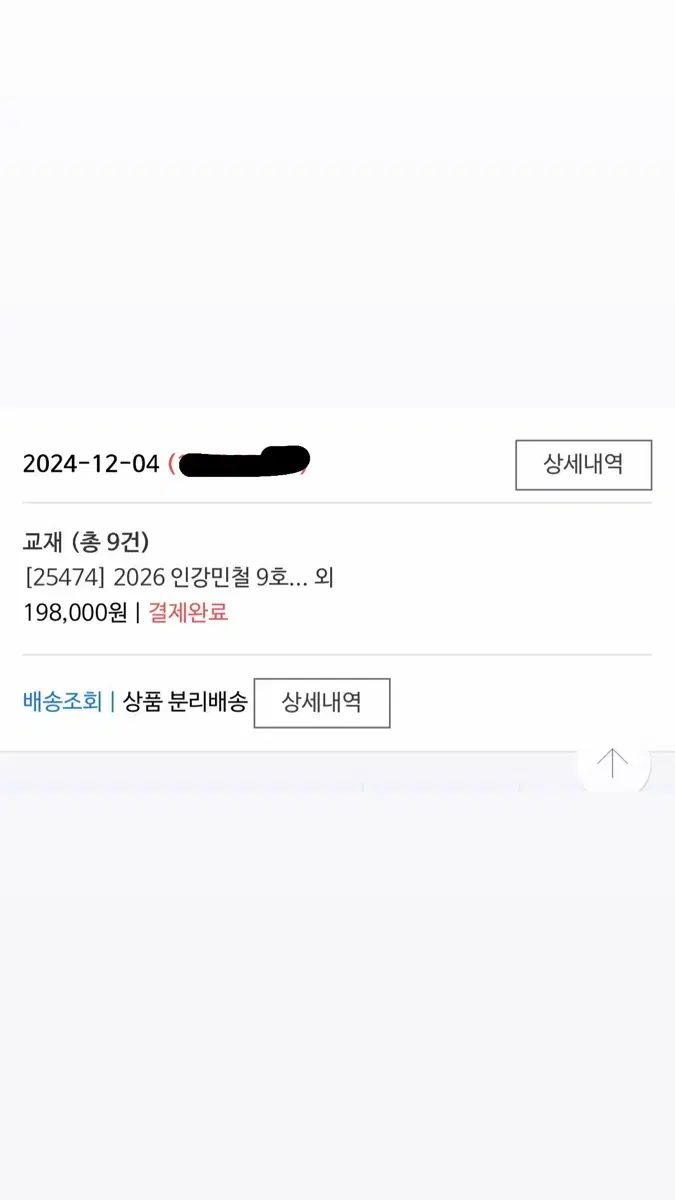Jump to top with the up-arrow button
This screenshot has height=1200, width=675.
pos(612,763)
